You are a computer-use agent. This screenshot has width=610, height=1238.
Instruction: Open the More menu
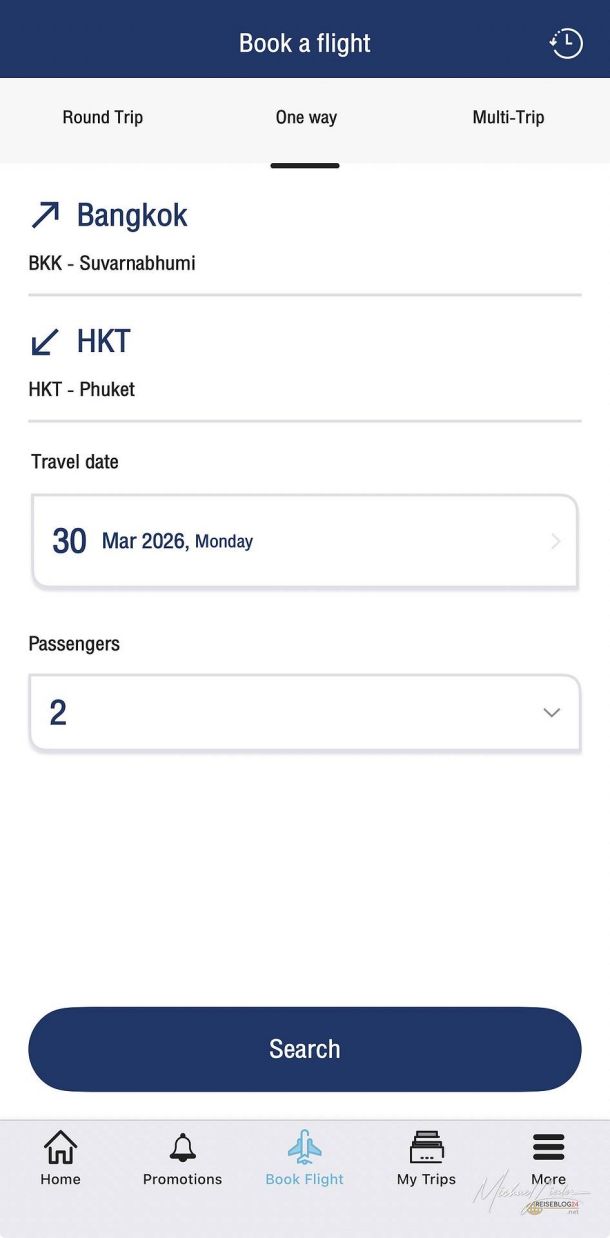(548, 1160)
